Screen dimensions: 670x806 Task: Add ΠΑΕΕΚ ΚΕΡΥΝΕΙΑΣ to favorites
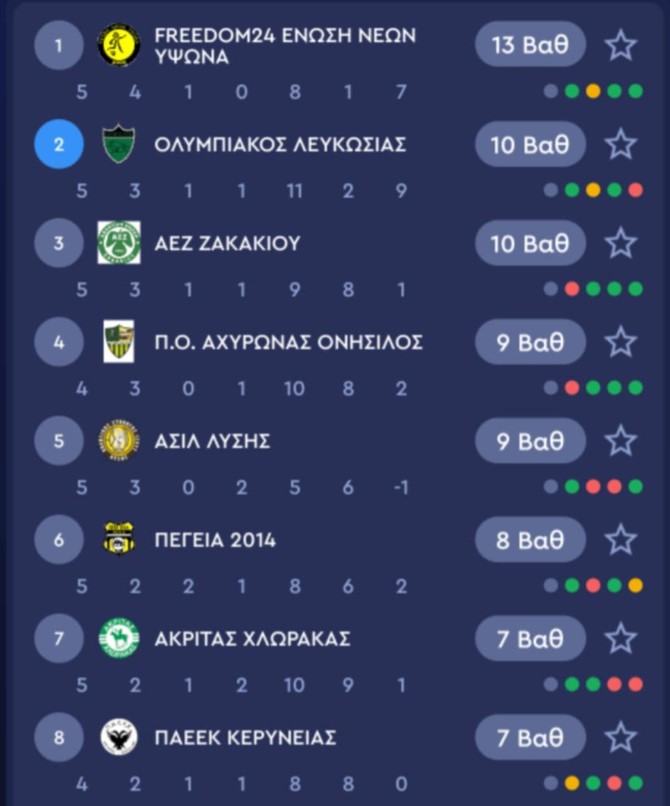click(x=621, y=738)
